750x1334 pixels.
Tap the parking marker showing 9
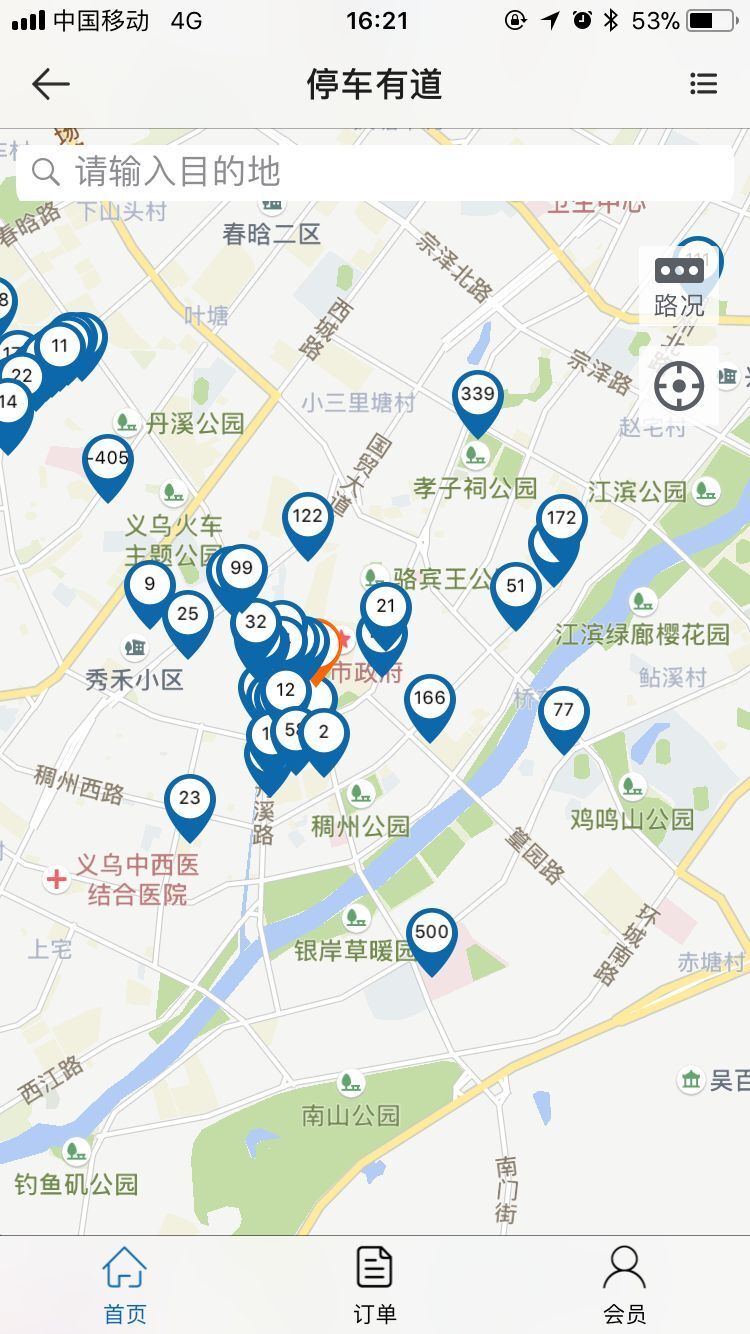point(149,587)
